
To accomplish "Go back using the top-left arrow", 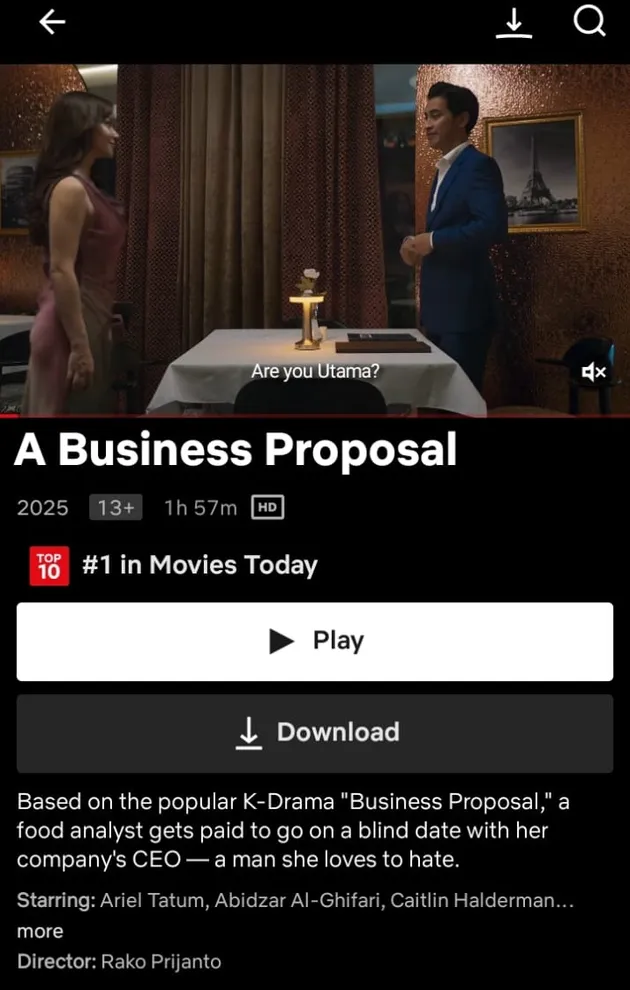I will pos(52,22).
